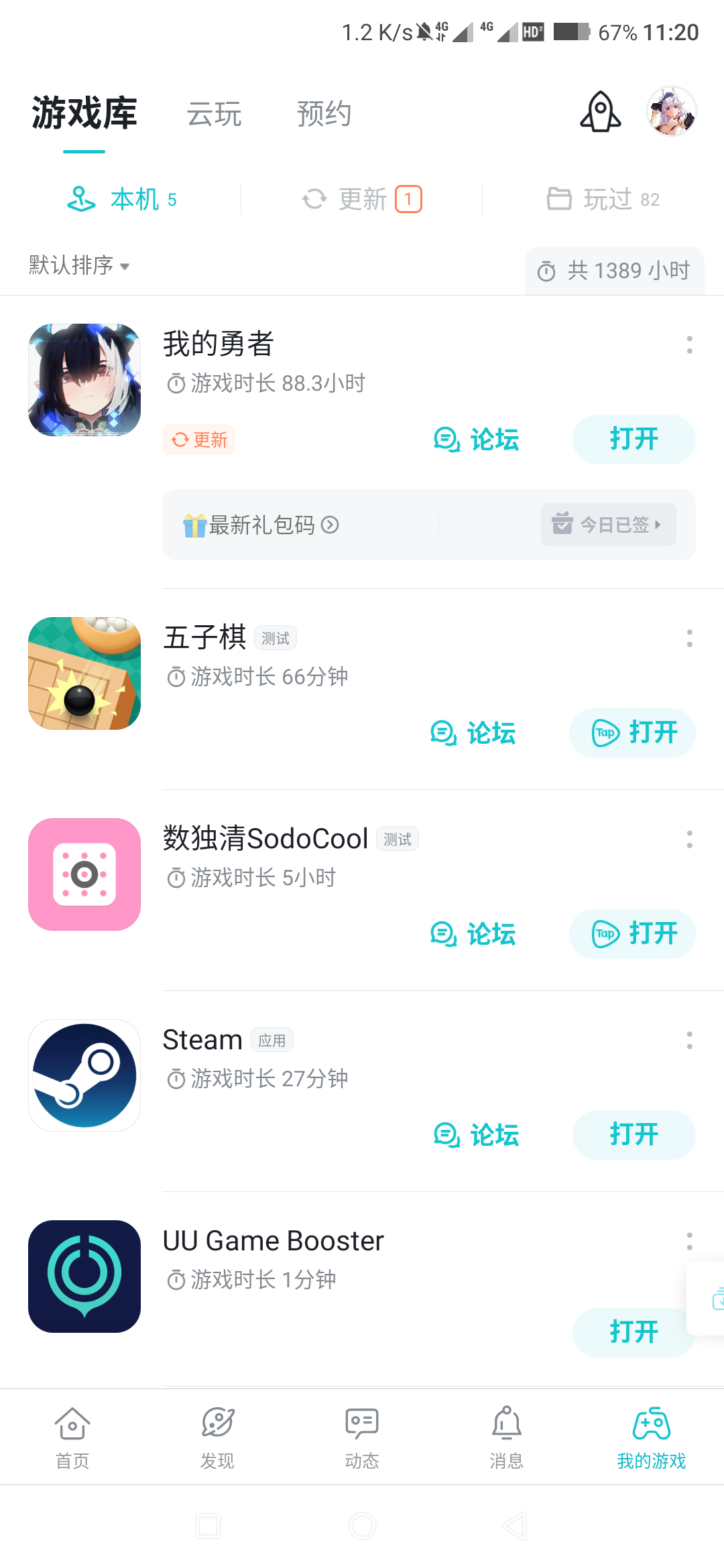724x1568 pixels.
Task: Open overflow menu for Steam
Action: pyautogui.click(x=689, y=1041)
